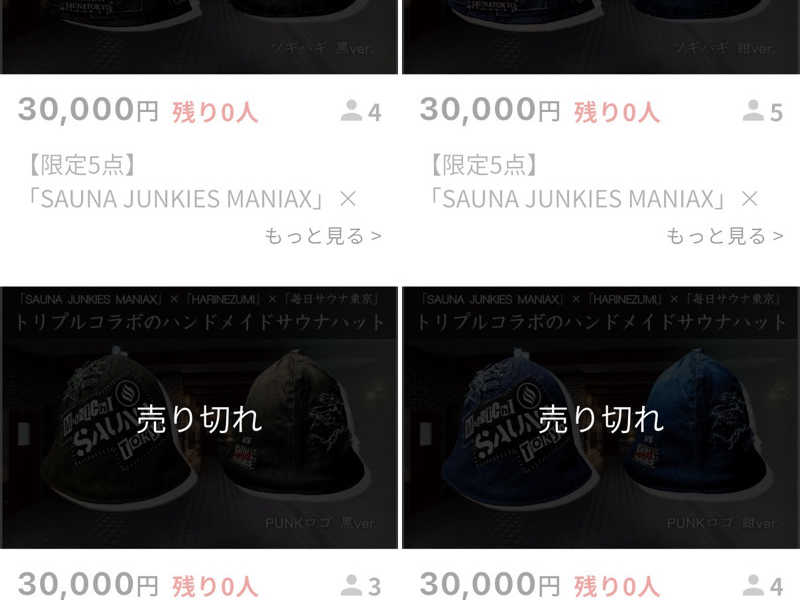The width and height of the screenshot is (800, 600).
Task: Open the sold-out PUNKロゴ 紺ver. hat reward
Action: click(600, 418)
